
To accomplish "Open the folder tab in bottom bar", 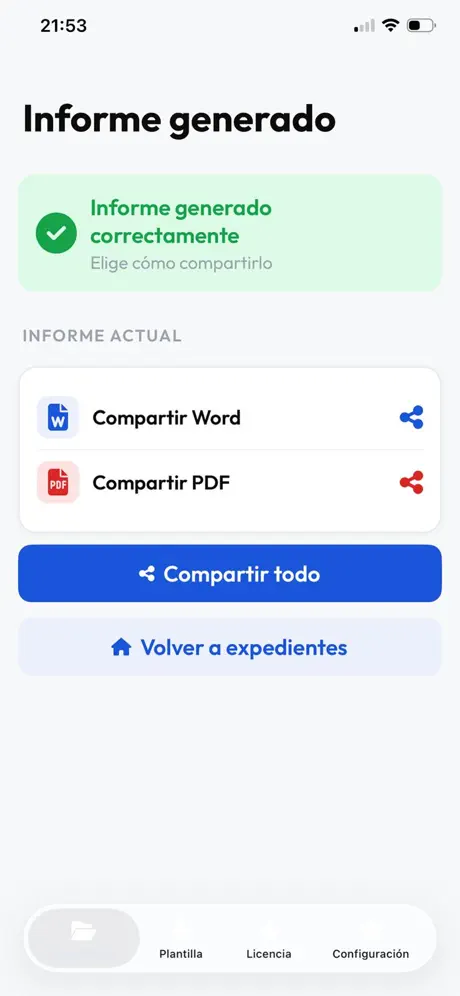I will [83, 938].
